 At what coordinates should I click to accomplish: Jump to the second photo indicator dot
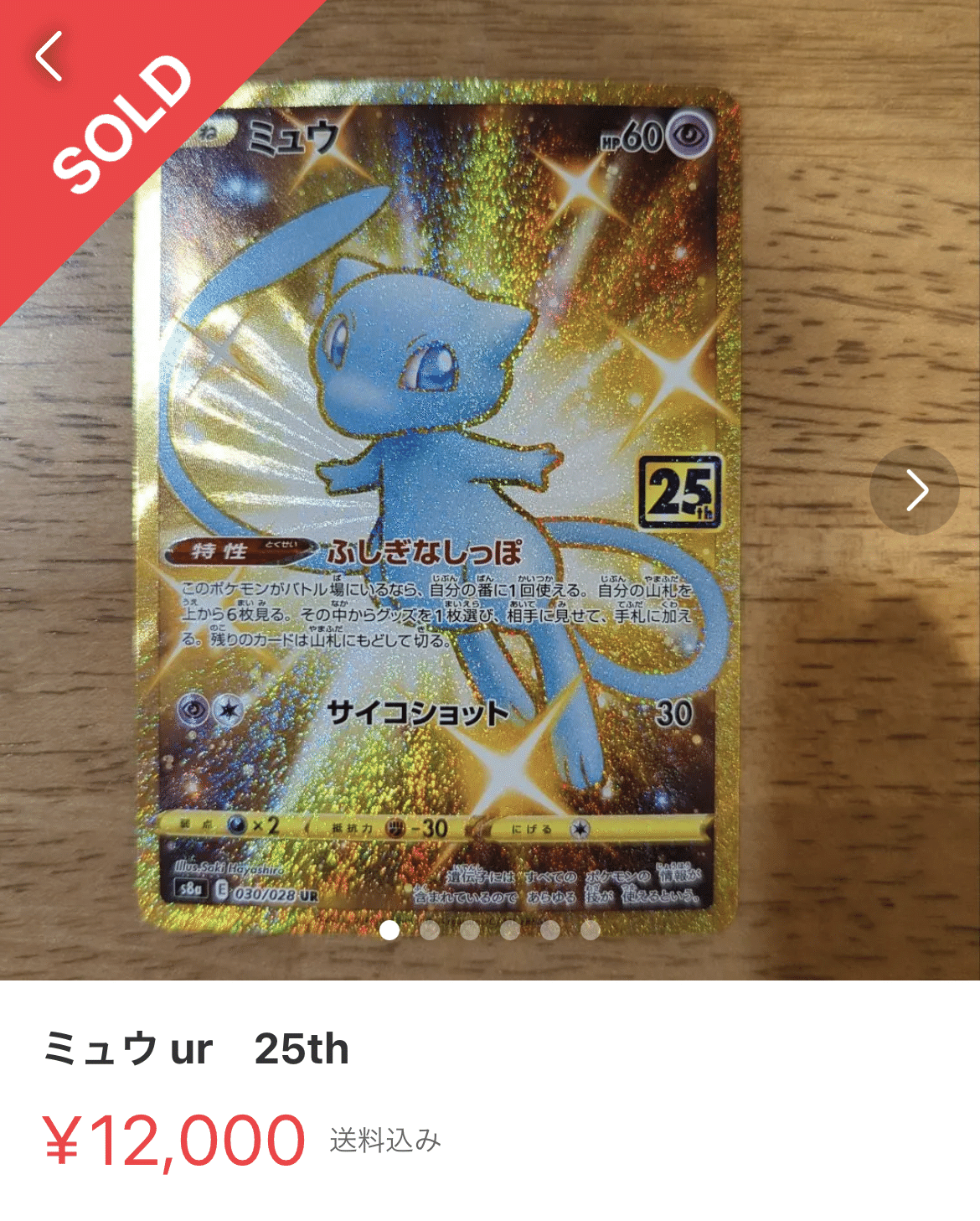pos(430,930)
